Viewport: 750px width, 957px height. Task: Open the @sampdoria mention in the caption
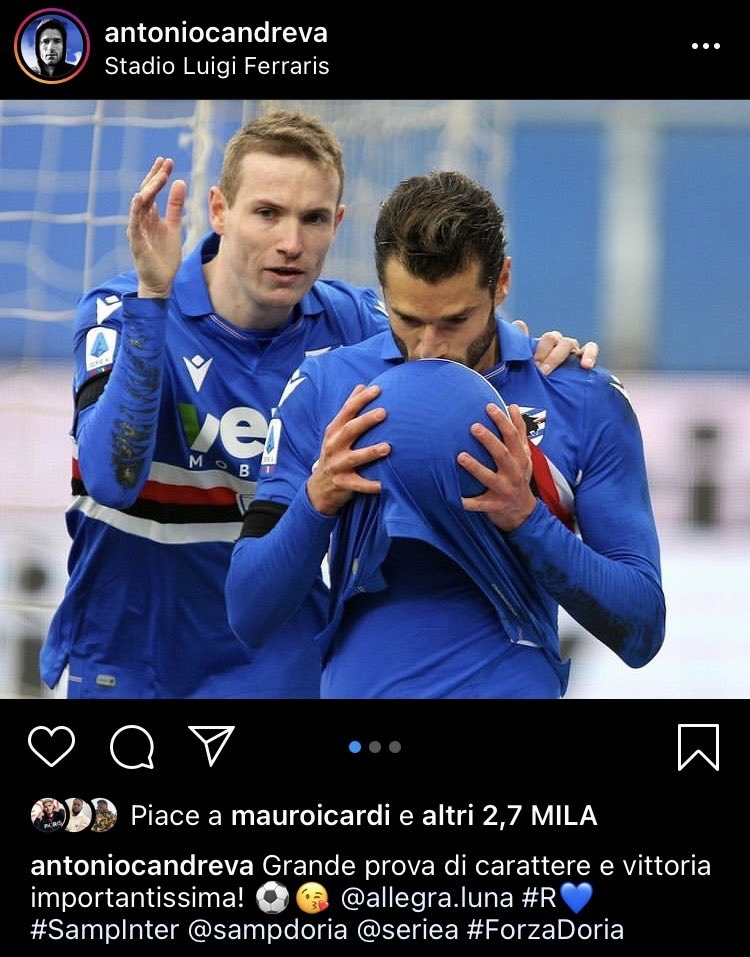click(266, 930)
